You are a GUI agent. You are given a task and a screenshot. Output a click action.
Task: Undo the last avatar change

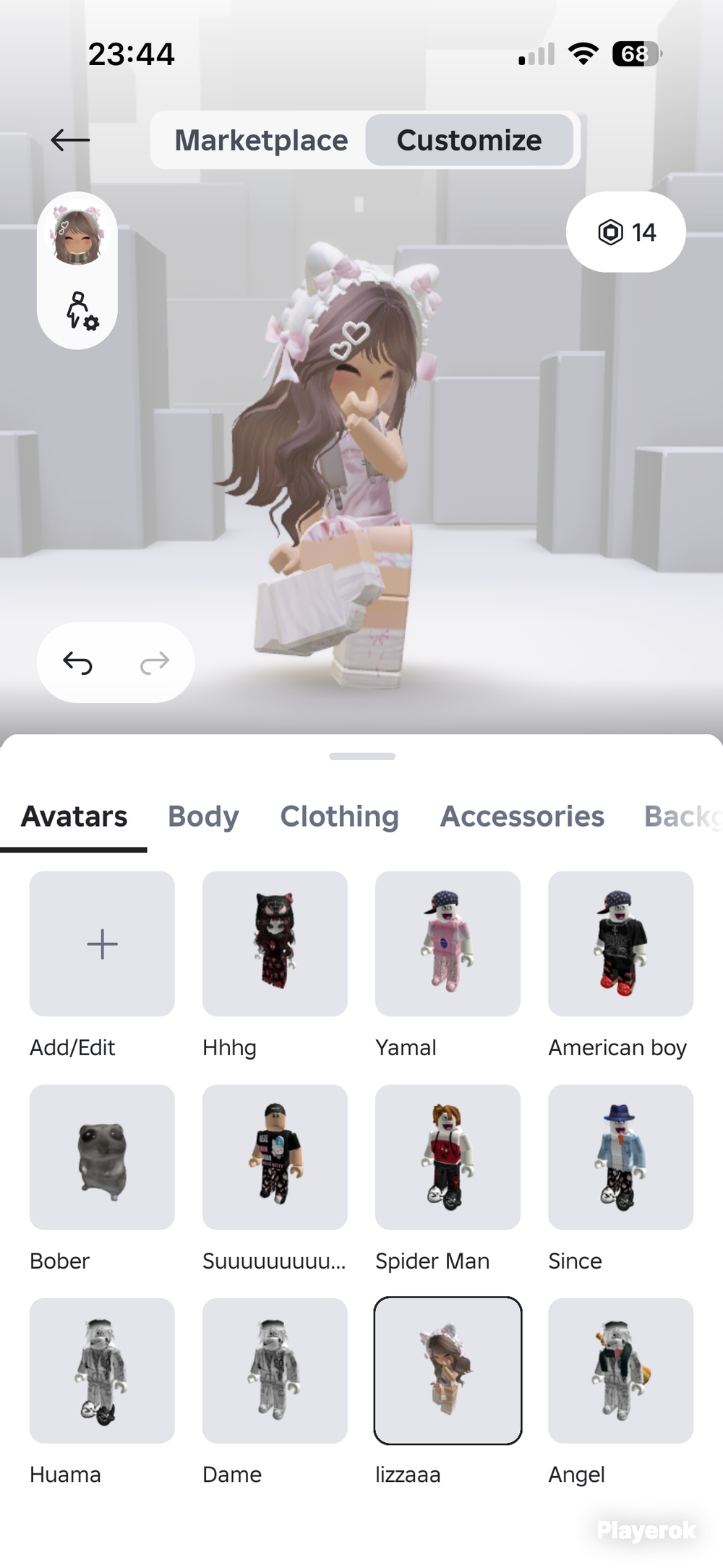click(77, 662)
